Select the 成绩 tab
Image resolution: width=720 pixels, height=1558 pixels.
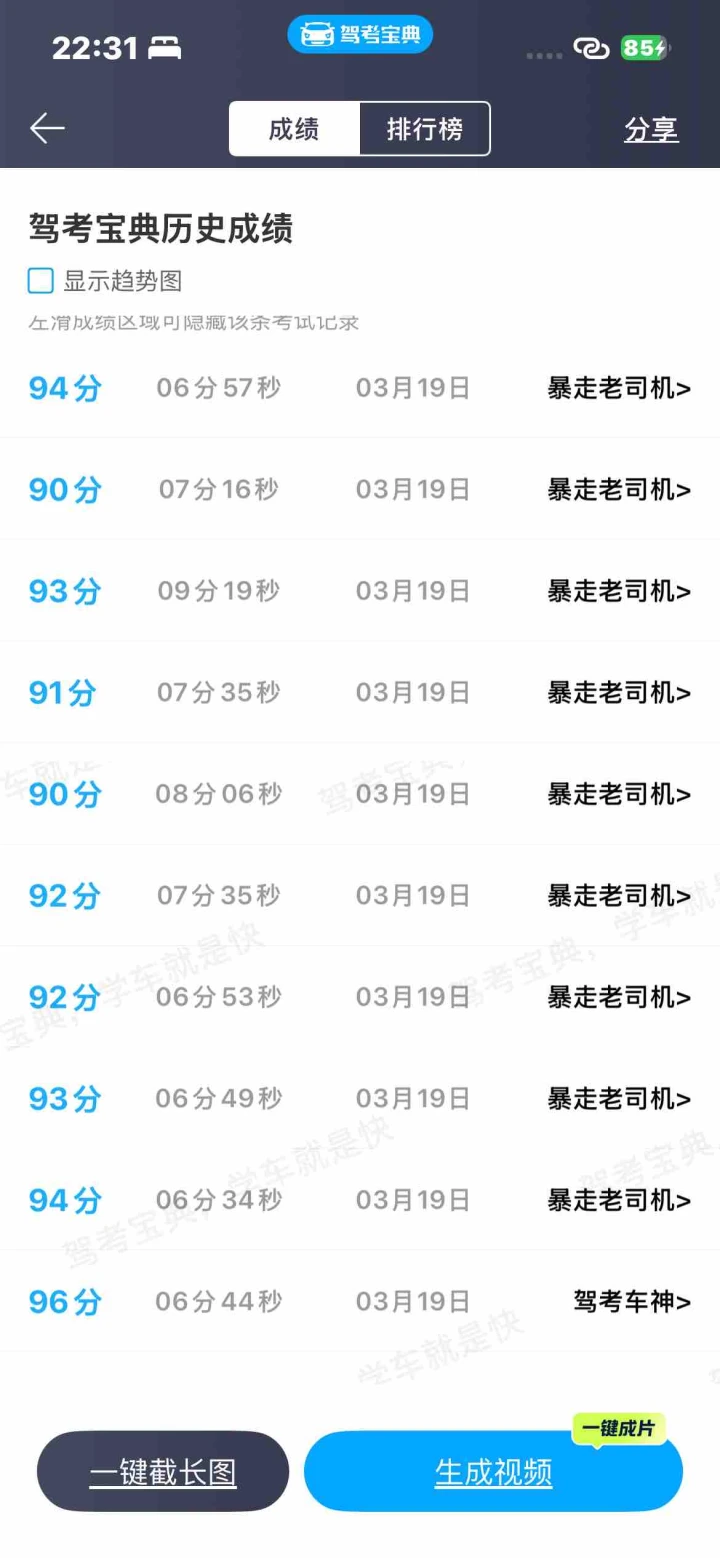click(x=294, y=129)
